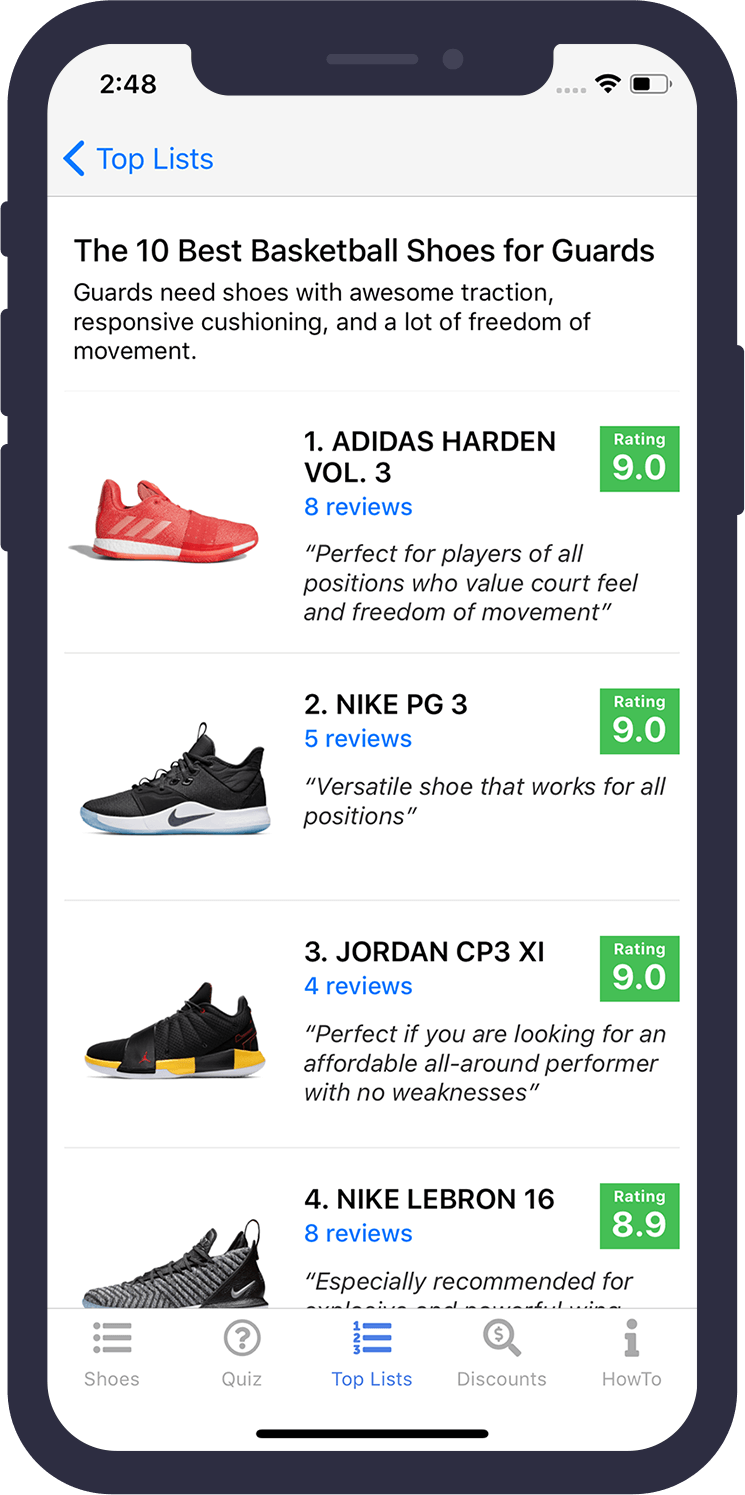Go to the Discounts tab
The height and width of the screenshot is (1495, 745).
coord(502,1354)
